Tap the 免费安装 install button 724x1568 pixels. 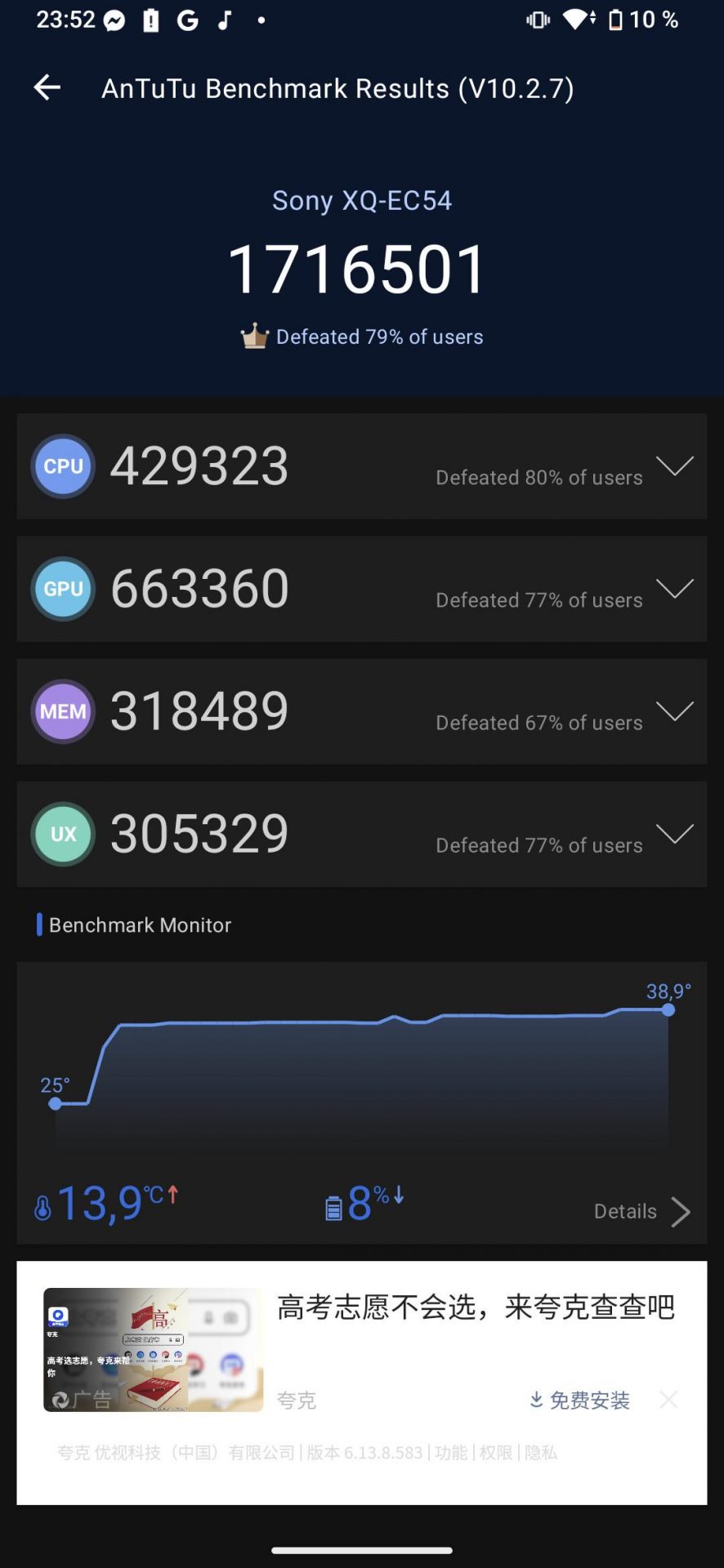tap(579, 1400)
